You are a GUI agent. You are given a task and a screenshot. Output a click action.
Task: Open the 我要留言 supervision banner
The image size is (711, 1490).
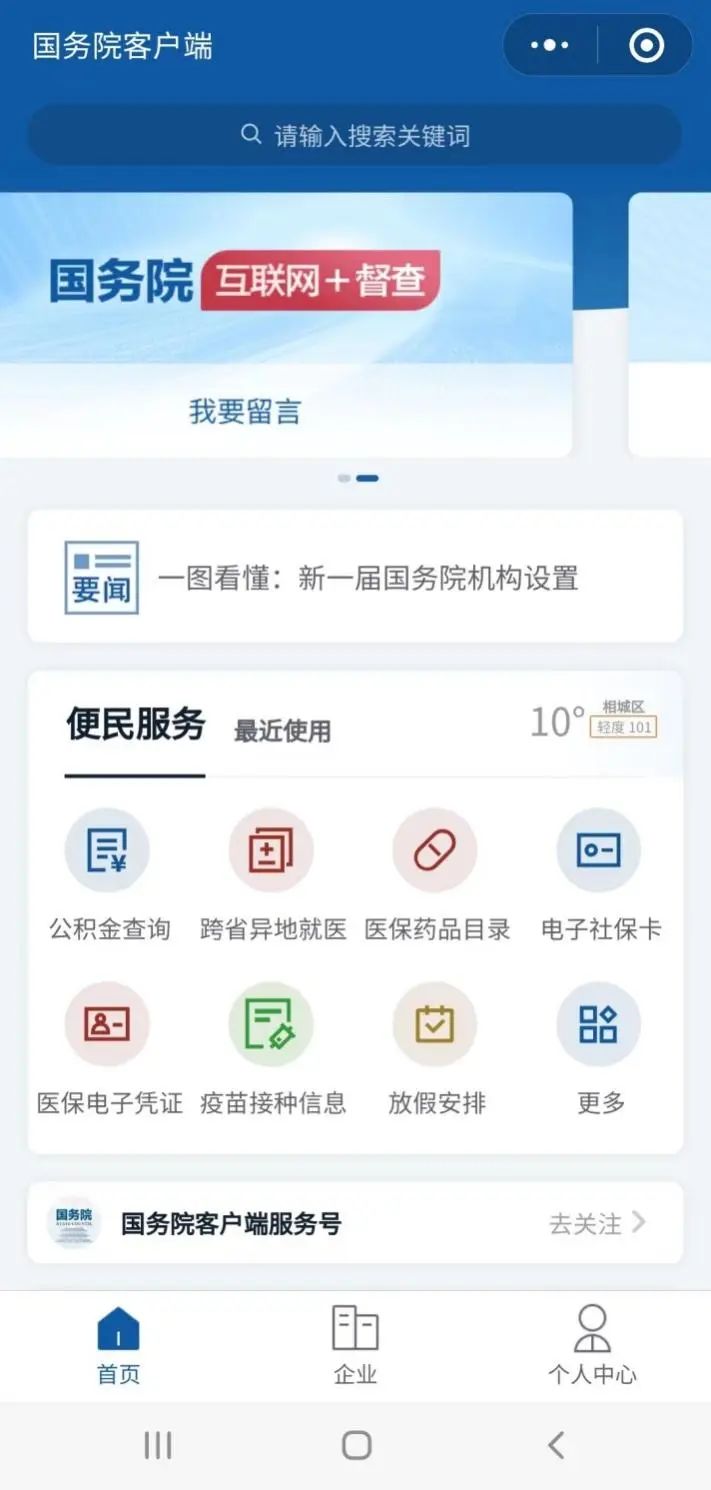pyautogui.click(x=285, y=325)
